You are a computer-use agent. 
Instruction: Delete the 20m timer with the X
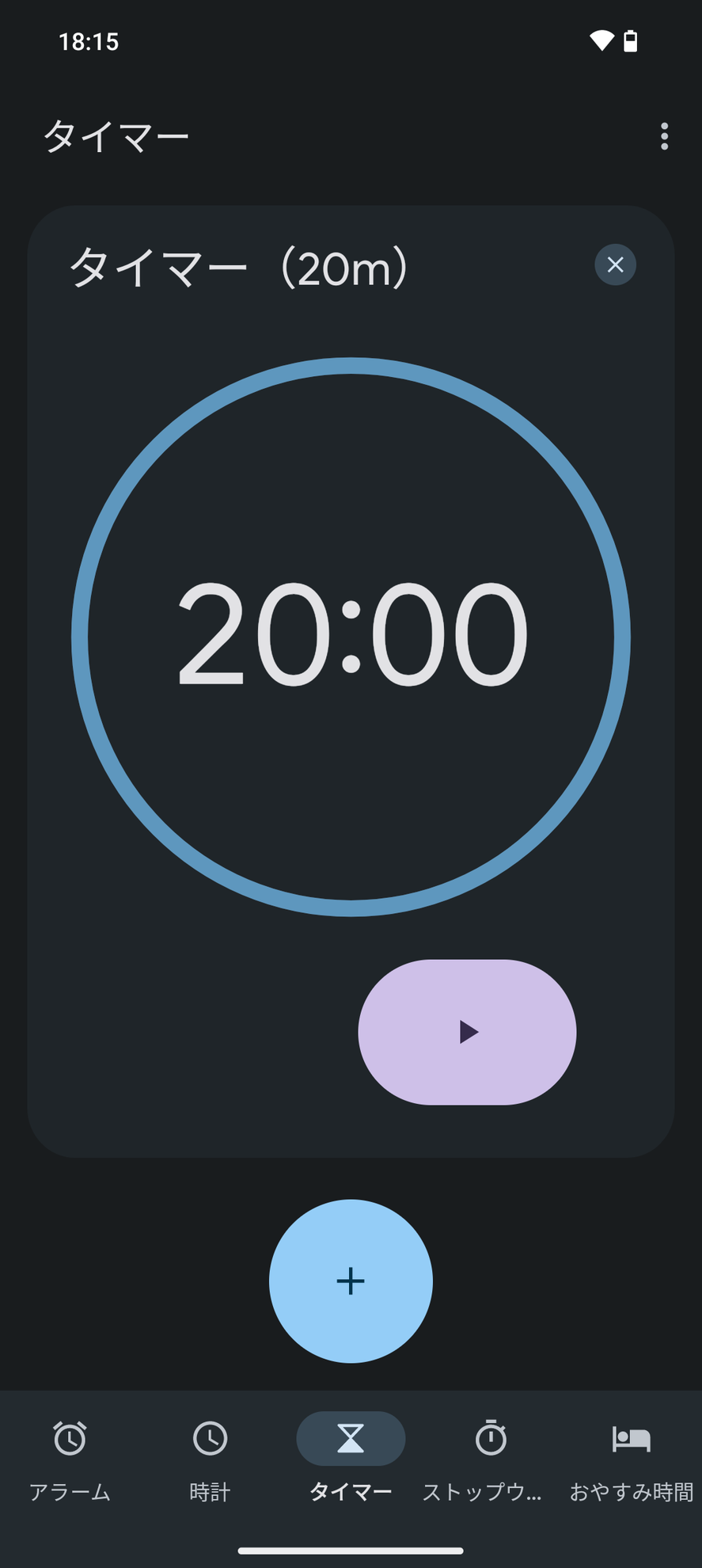(615, 265)
